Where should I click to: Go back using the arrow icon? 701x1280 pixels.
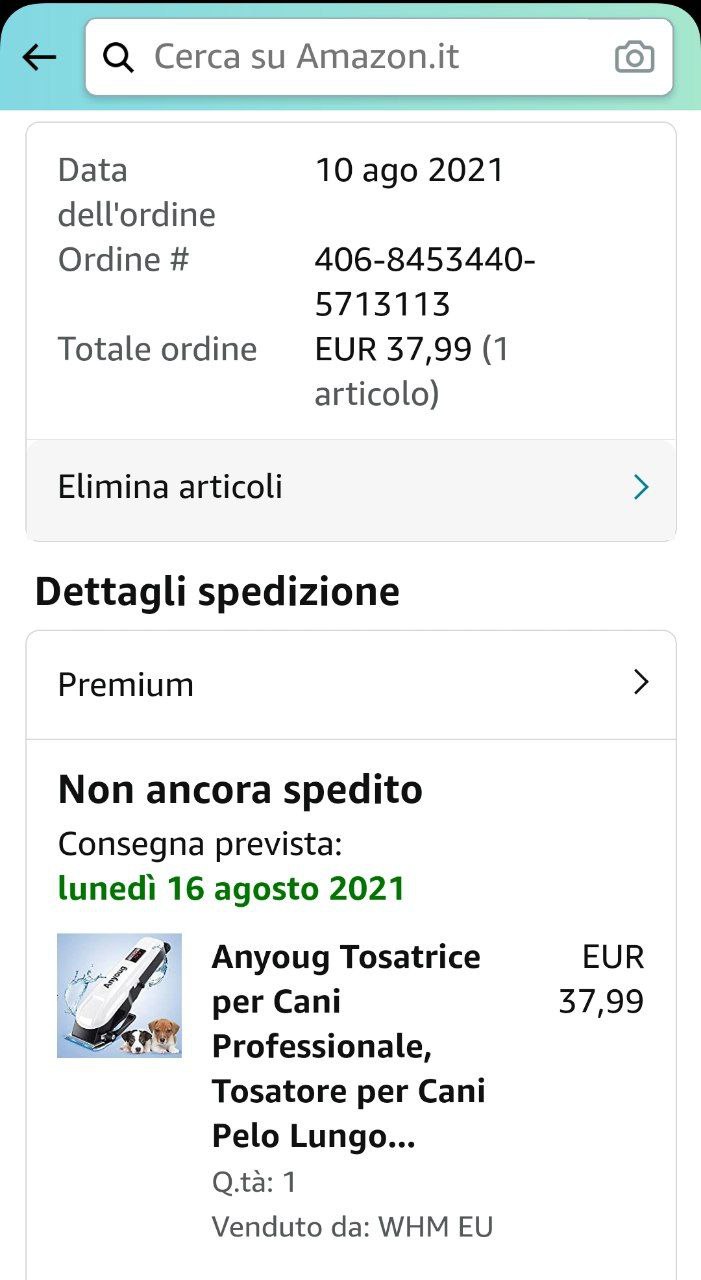40,58
